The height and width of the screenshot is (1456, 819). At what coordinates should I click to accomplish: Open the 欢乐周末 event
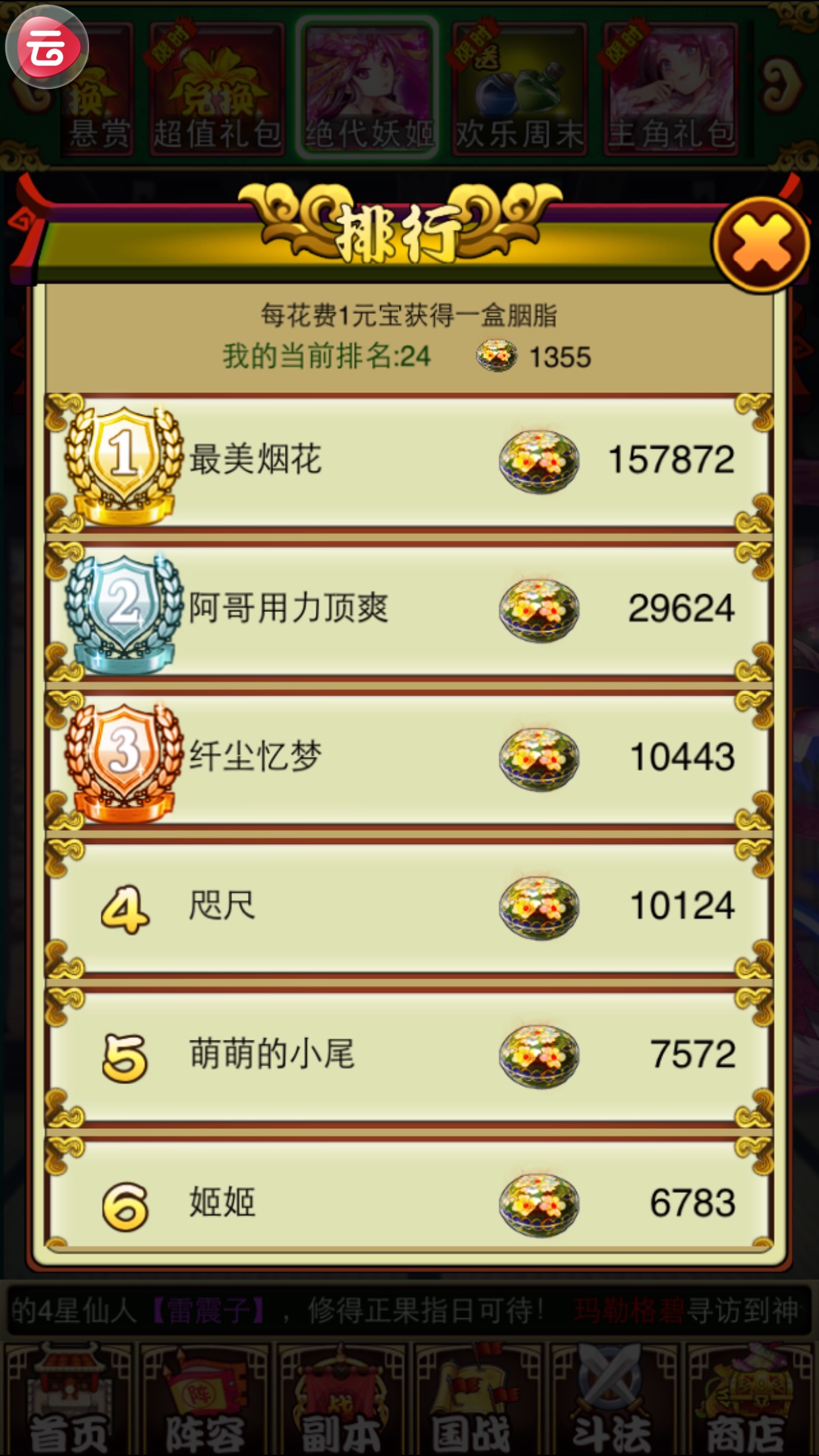click(519, 90)
